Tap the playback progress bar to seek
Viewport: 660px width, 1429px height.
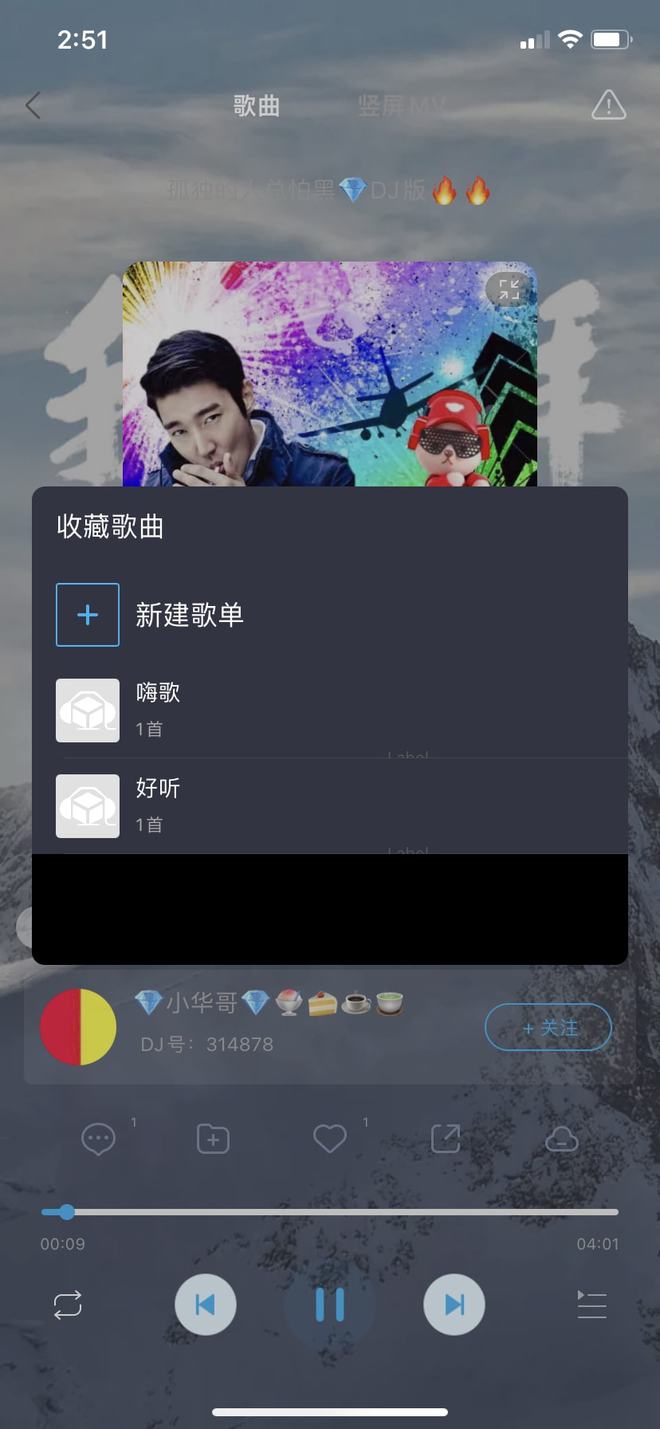(330, 1212)
